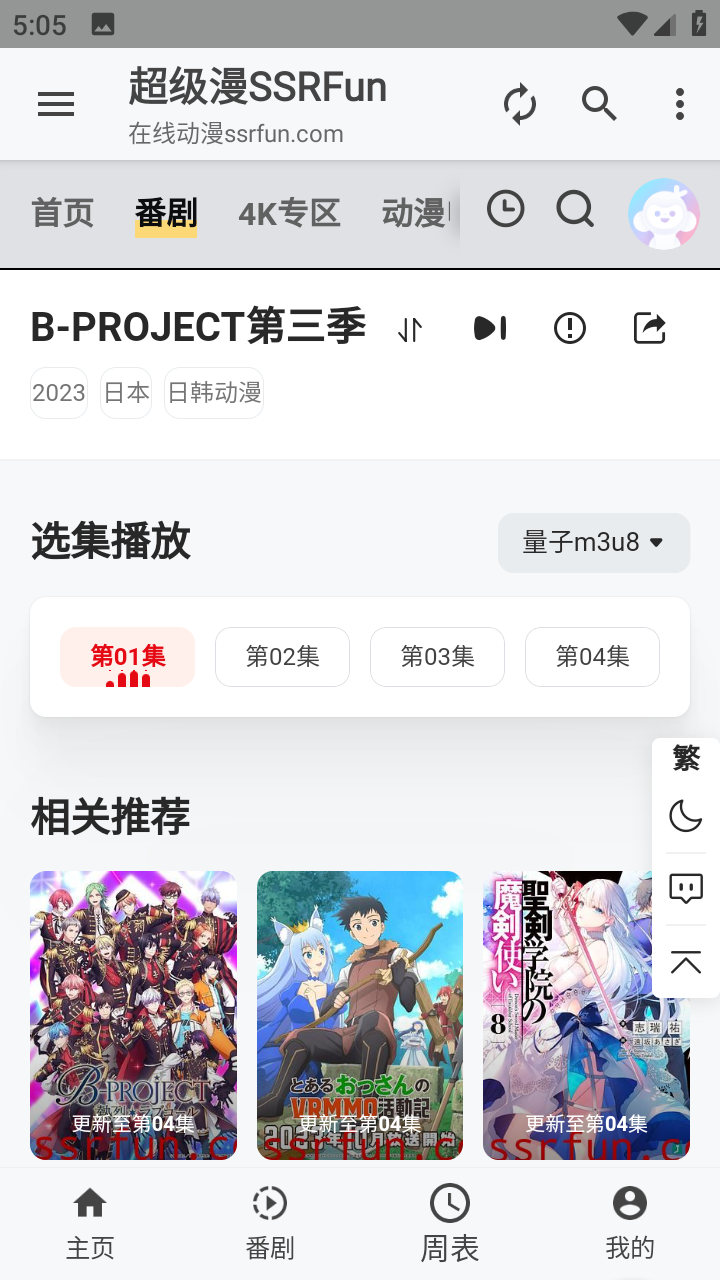Viewport: 720px width, 1280px height.
Task: Open search using the top magnifier icon
Action: point(598,104)
